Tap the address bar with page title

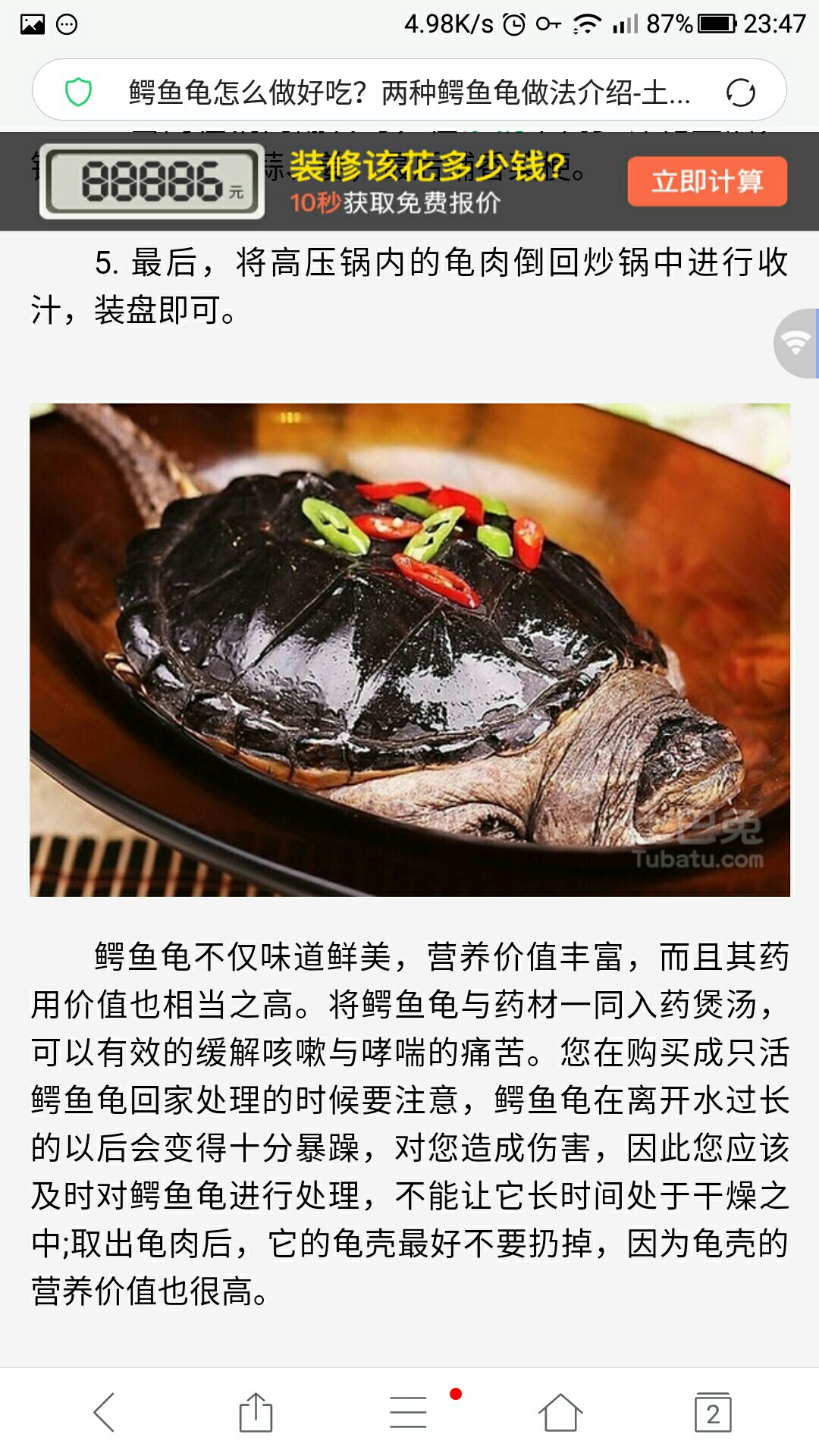tap(409, 93)
